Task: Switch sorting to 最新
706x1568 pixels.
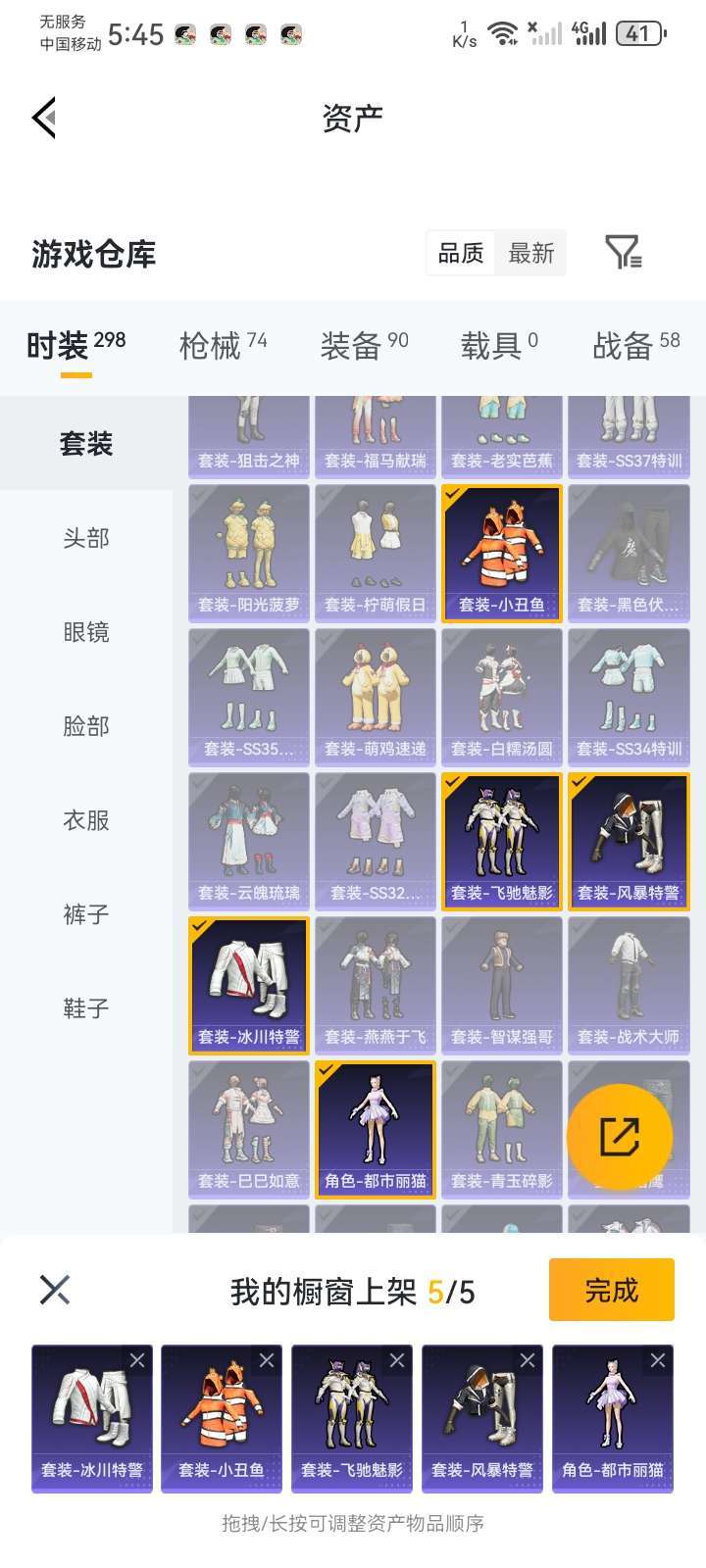Action: point(530,253)
